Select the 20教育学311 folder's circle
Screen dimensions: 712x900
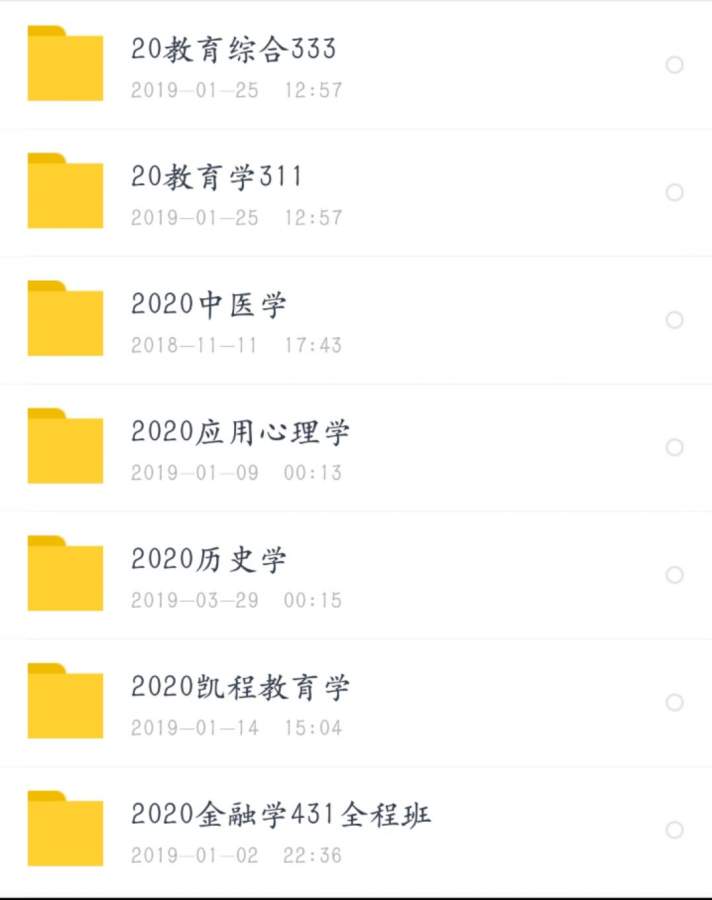(x=675, y=192)
